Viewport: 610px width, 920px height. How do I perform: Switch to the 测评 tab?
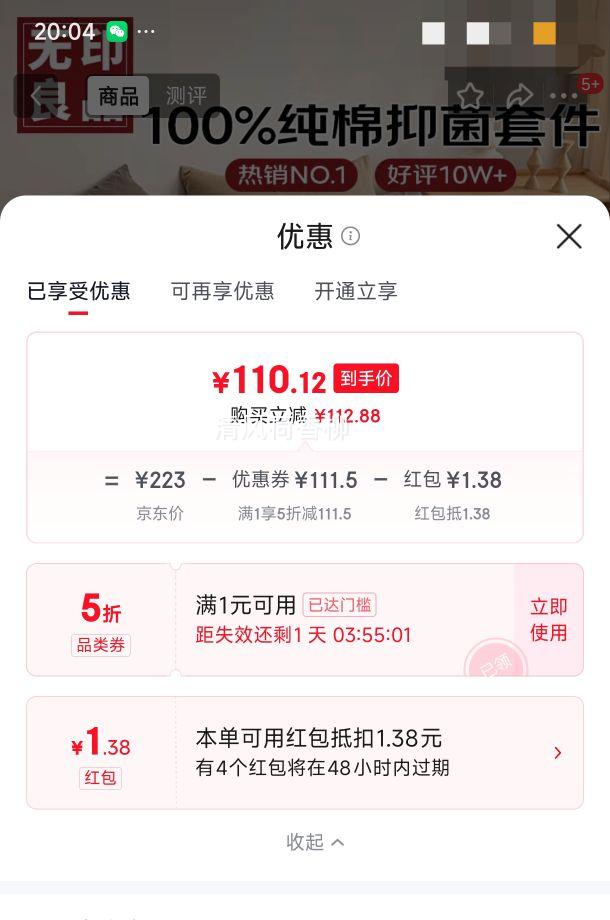[186, 96]
